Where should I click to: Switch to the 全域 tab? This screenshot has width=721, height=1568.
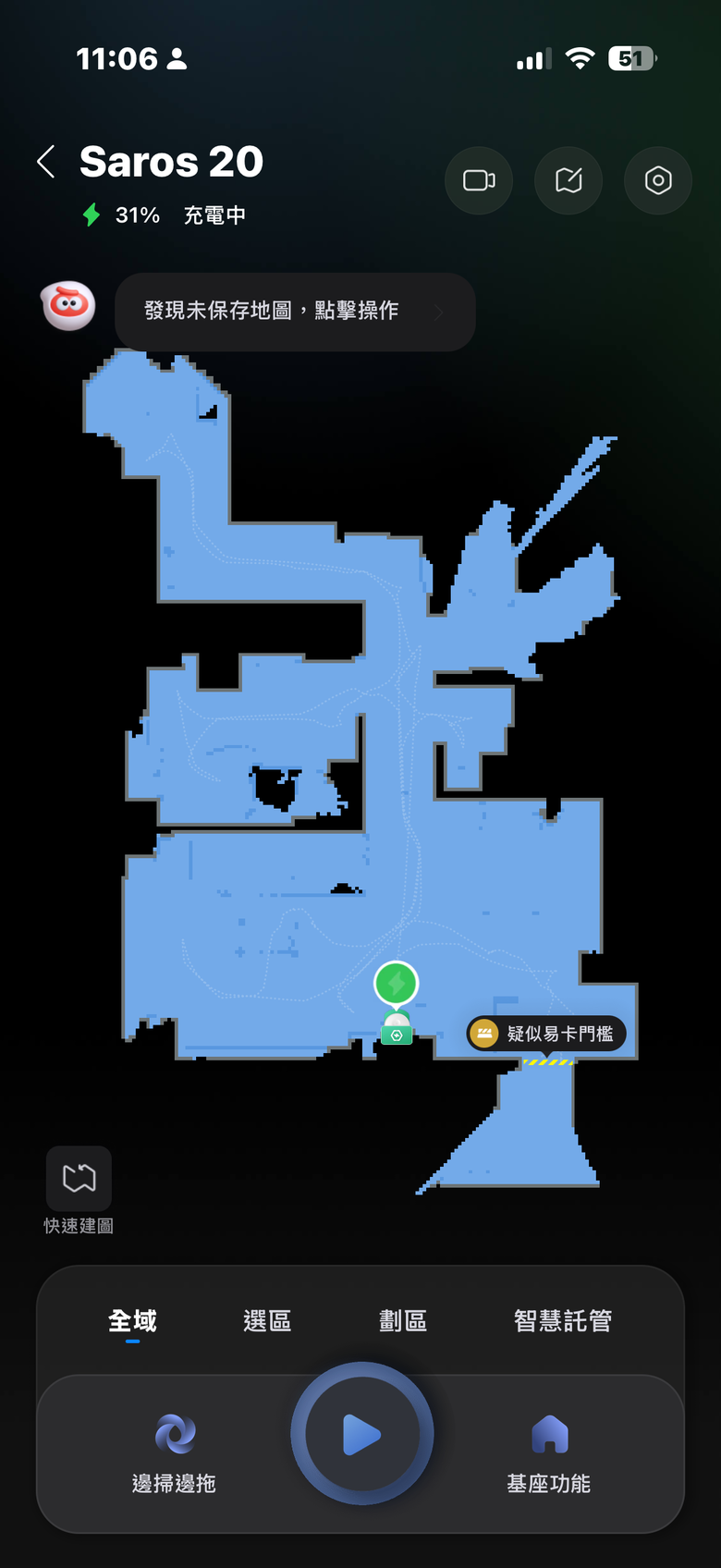[132, 1321]
